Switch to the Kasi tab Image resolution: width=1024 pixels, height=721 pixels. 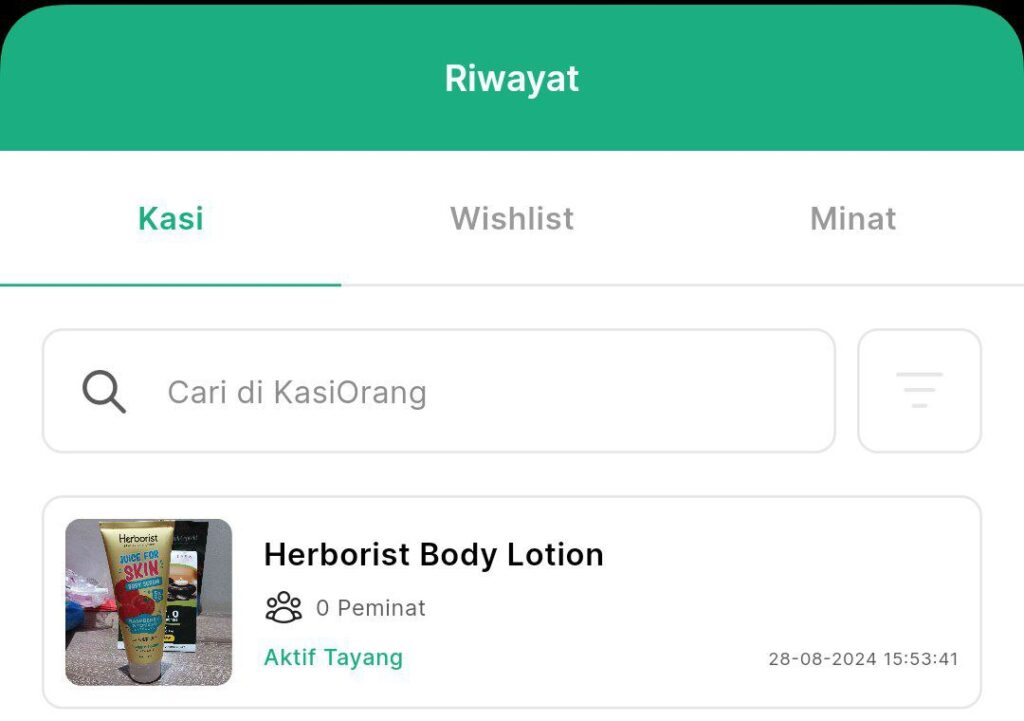click(171, 219)
